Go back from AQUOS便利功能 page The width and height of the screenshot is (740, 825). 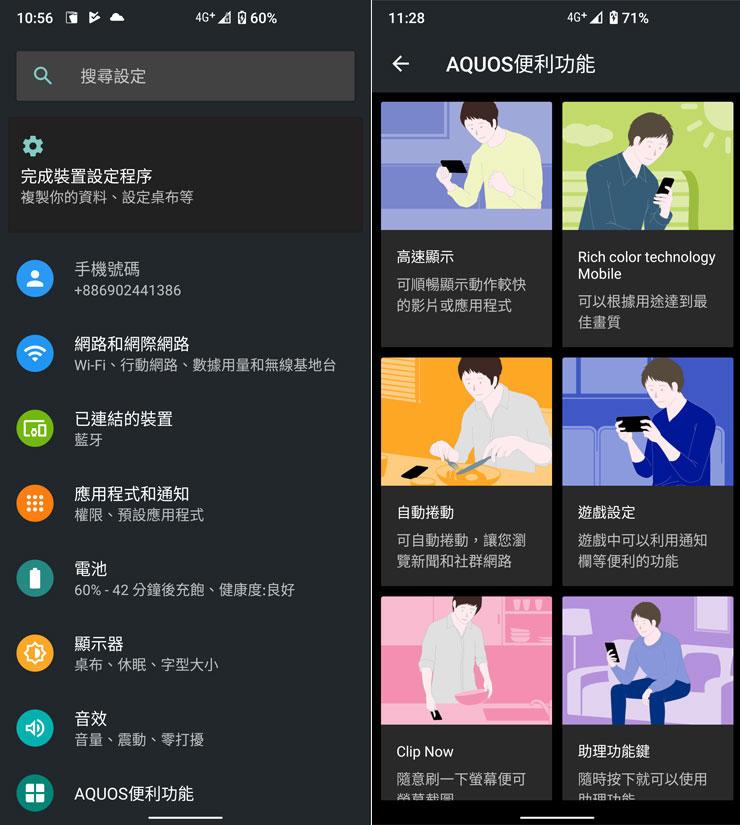[x=401, y=64]
